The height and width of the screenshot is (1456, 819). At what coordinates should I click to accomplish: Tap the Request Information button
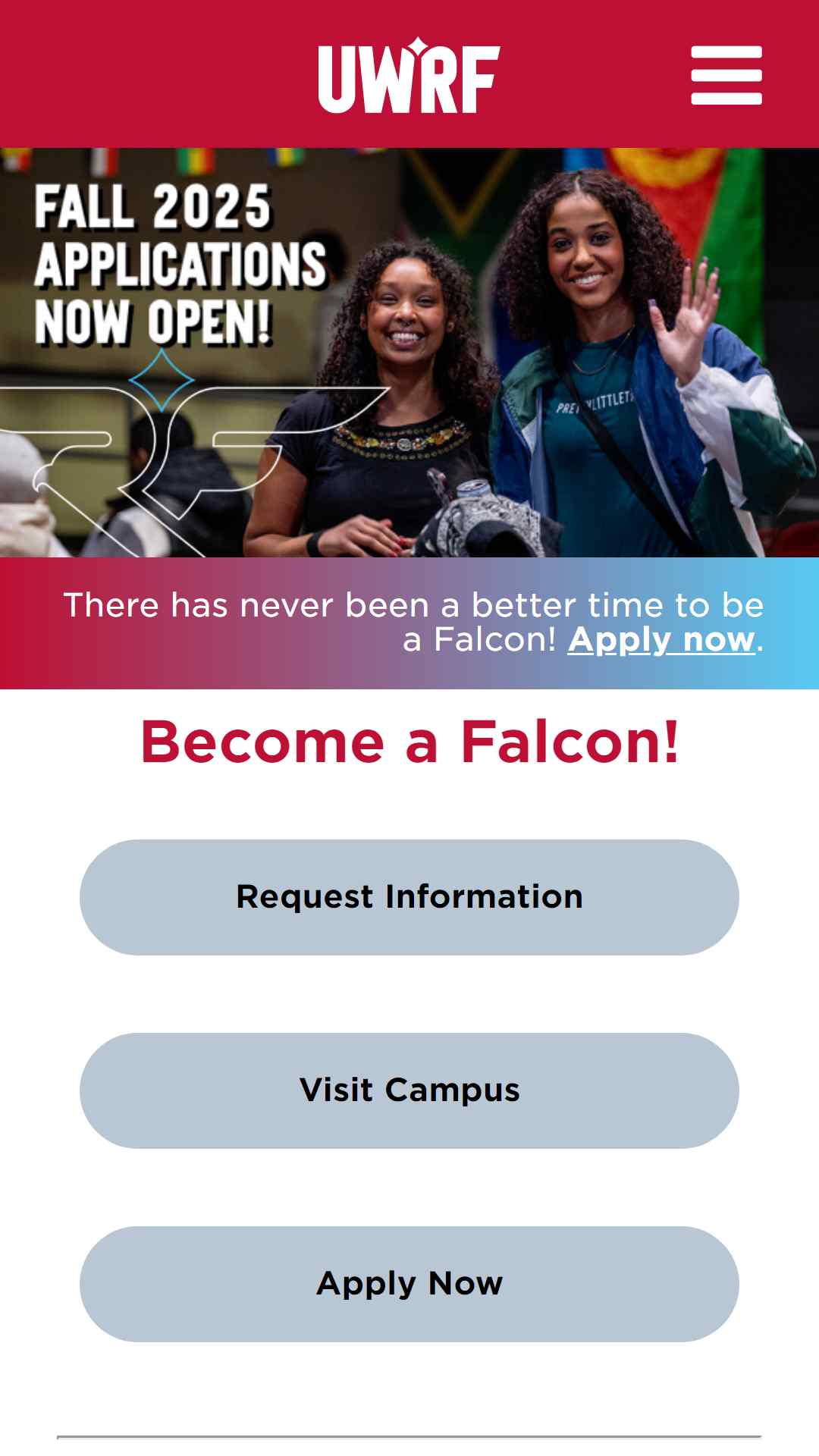coord(409,897)
